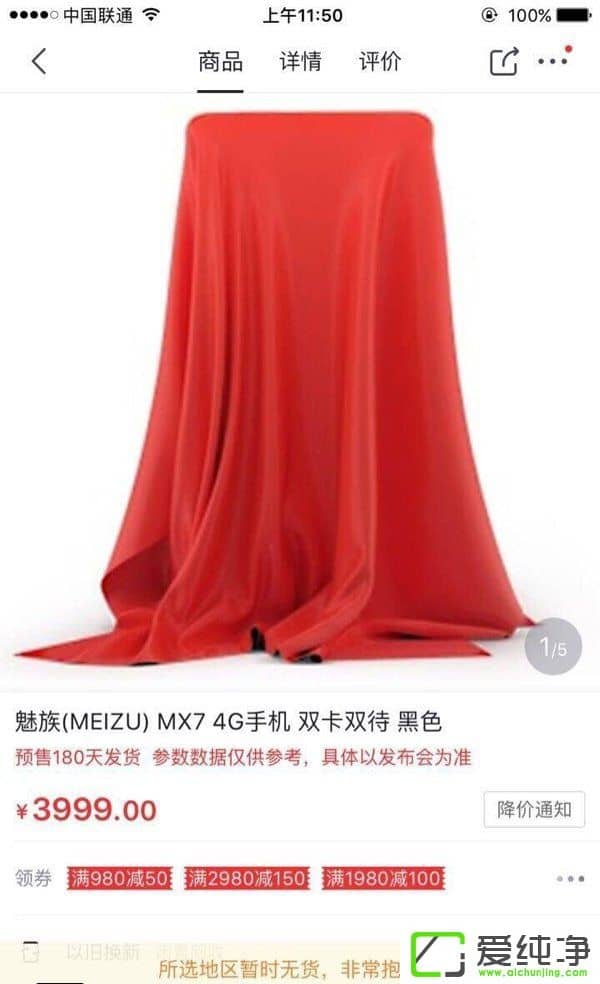Claim the 满980减50 coupon
The height and width of the screenshot is (984, 600).
point(118,879)
